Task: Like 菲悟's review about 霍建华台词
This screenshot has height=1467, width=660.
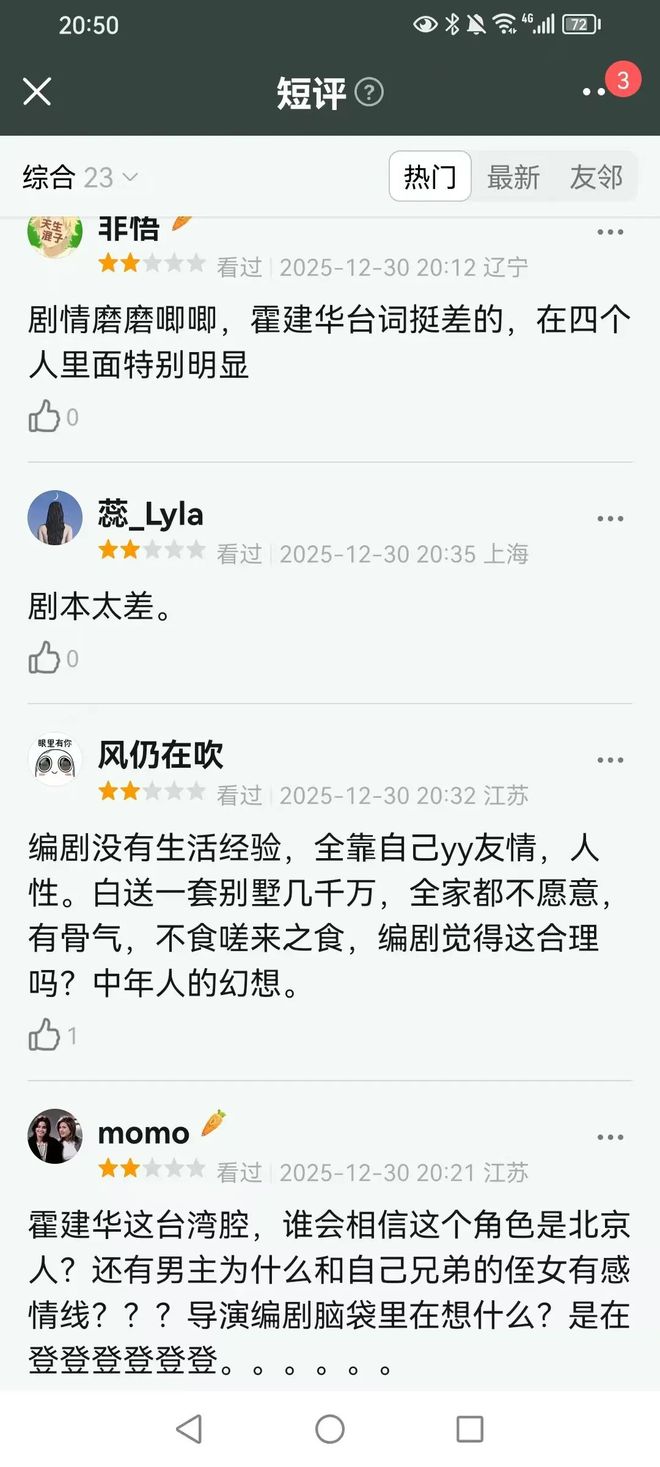Action: click(x=45, y=416)
